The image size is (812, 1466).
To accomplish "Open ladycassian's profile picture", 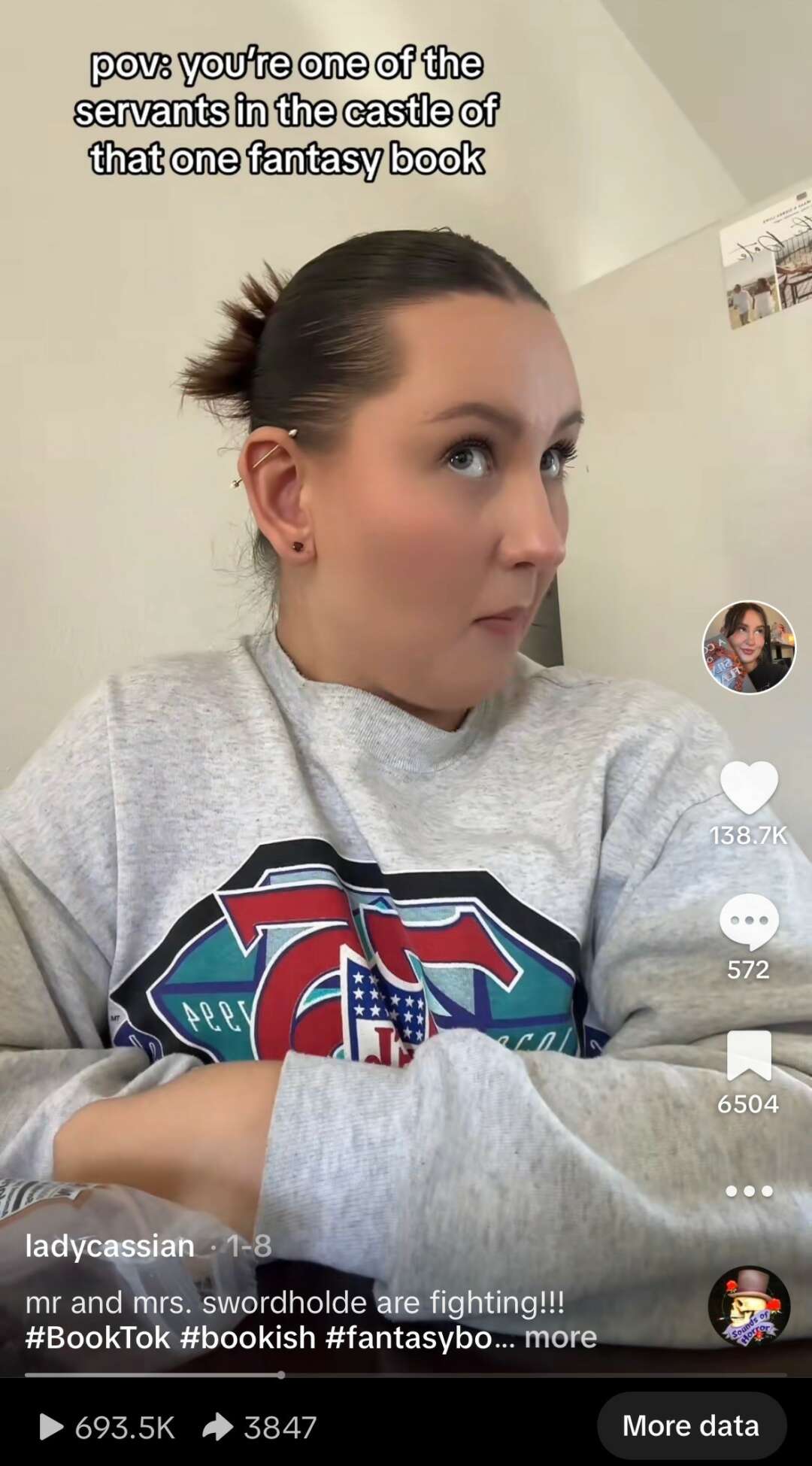I will (x=749, y=647).
